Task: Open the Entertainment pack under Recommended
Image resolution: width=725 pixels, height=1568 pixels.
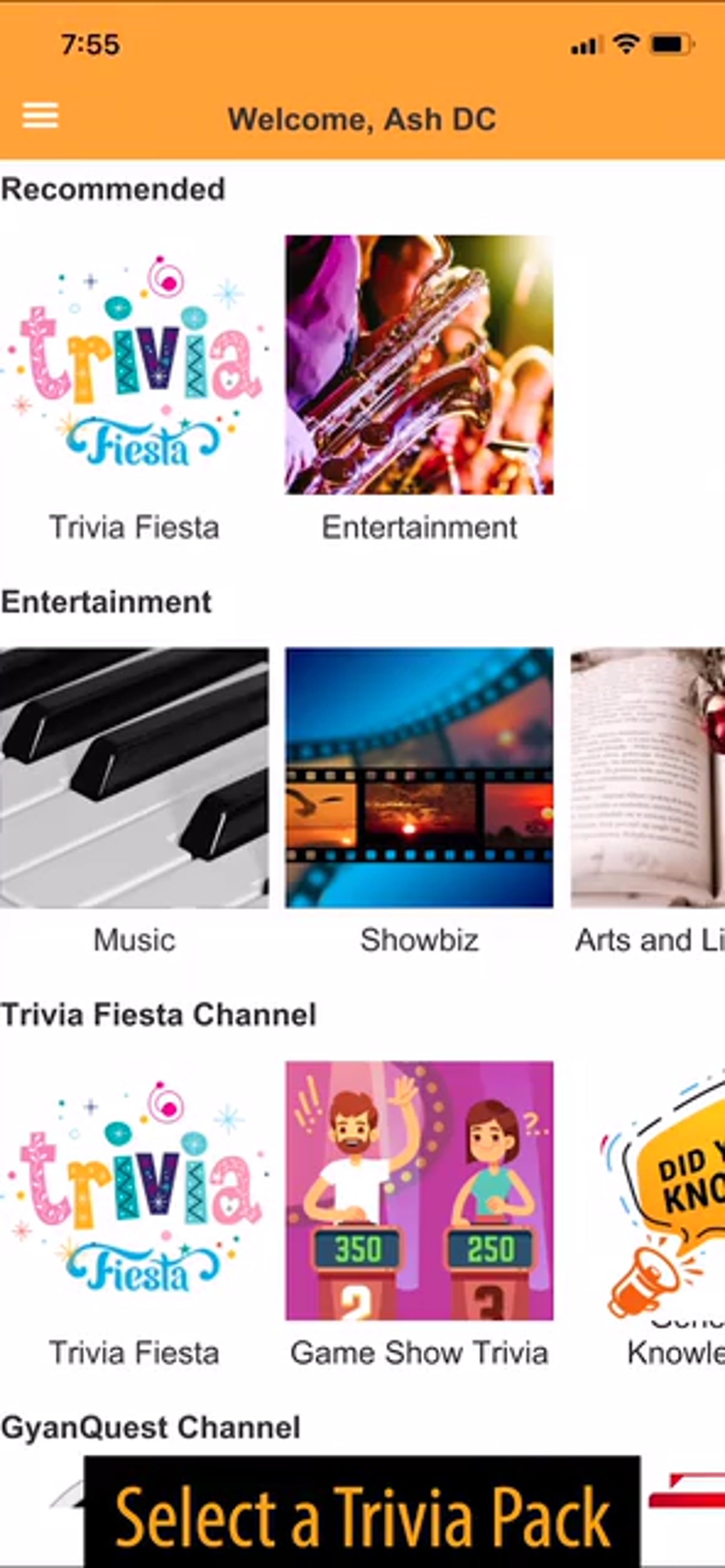Action: [419, 365]
